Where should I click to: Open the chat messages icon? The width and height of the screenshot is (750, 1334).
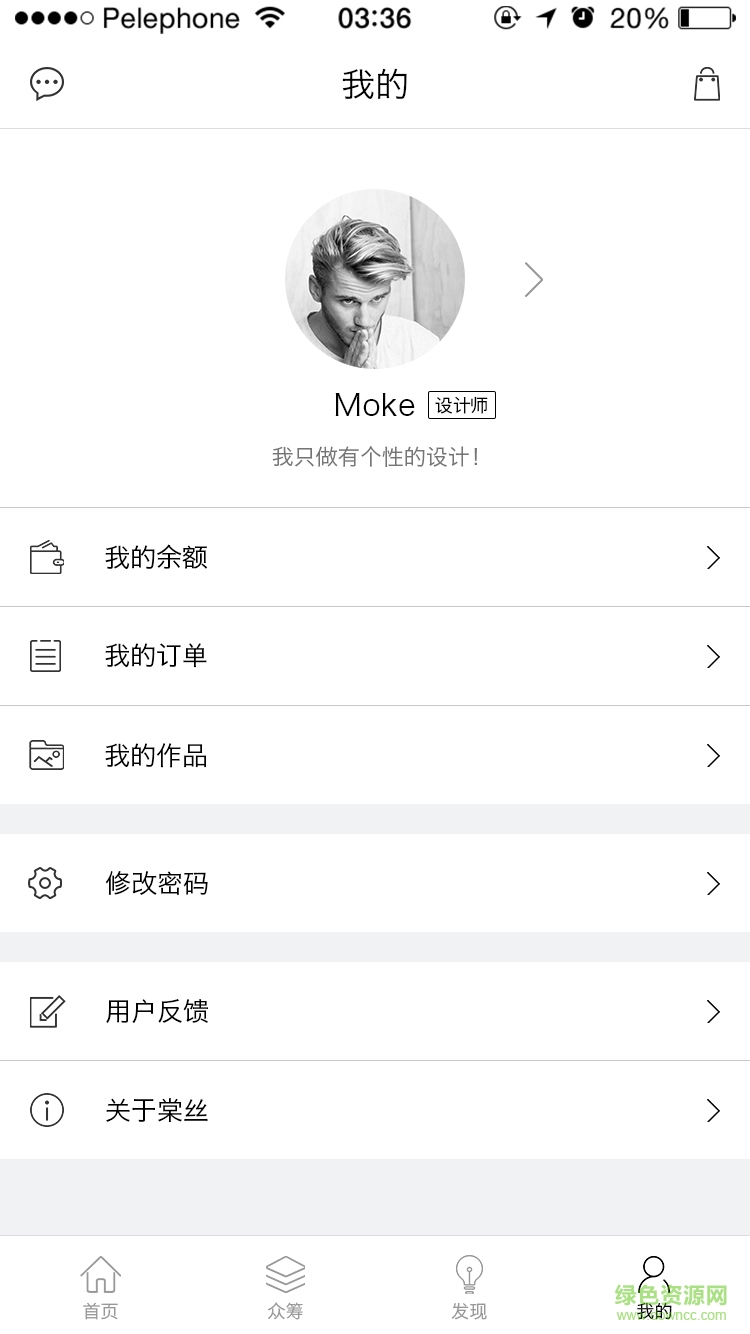(47, 84)
